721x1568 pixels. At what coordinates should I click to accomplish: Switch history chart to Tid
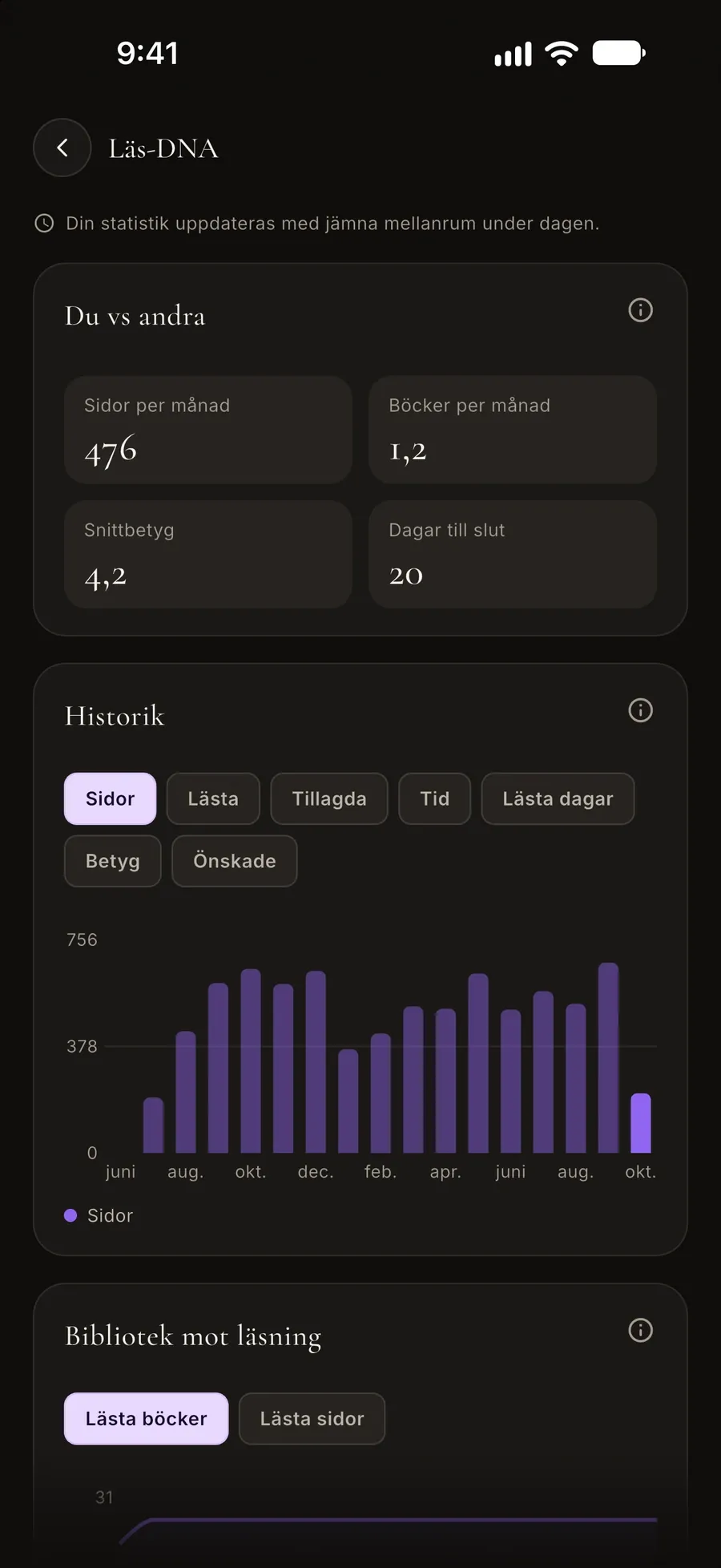tap(435, 798)
